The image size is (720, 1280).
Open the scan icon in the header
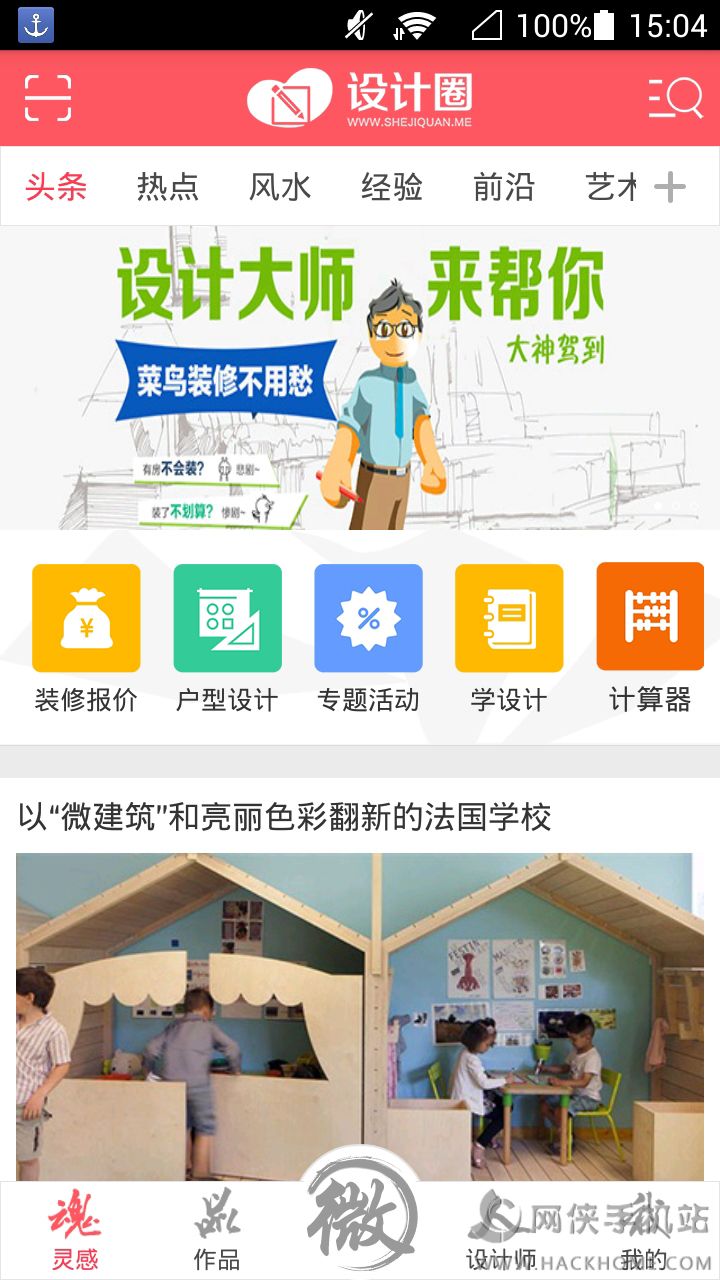[x=48, y=98]
